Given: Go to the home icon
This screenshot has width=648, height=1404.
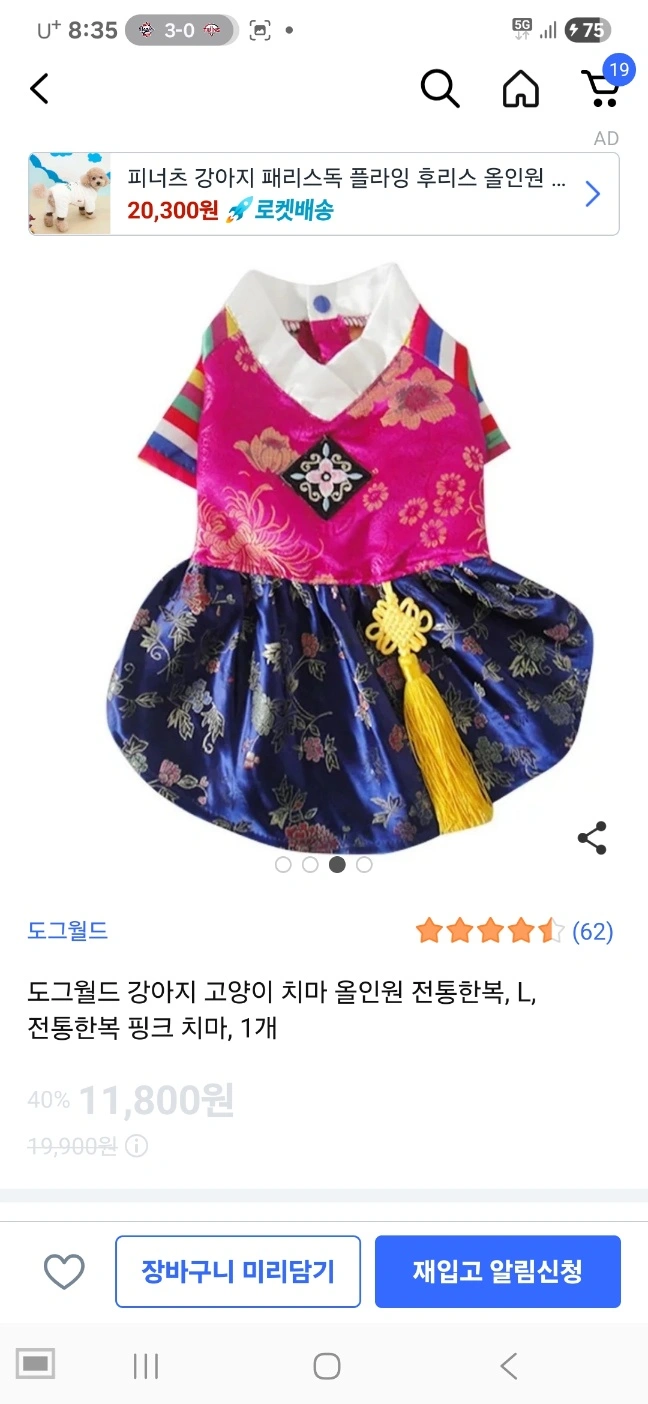Looking at the screenshot, I should (520, 89).
